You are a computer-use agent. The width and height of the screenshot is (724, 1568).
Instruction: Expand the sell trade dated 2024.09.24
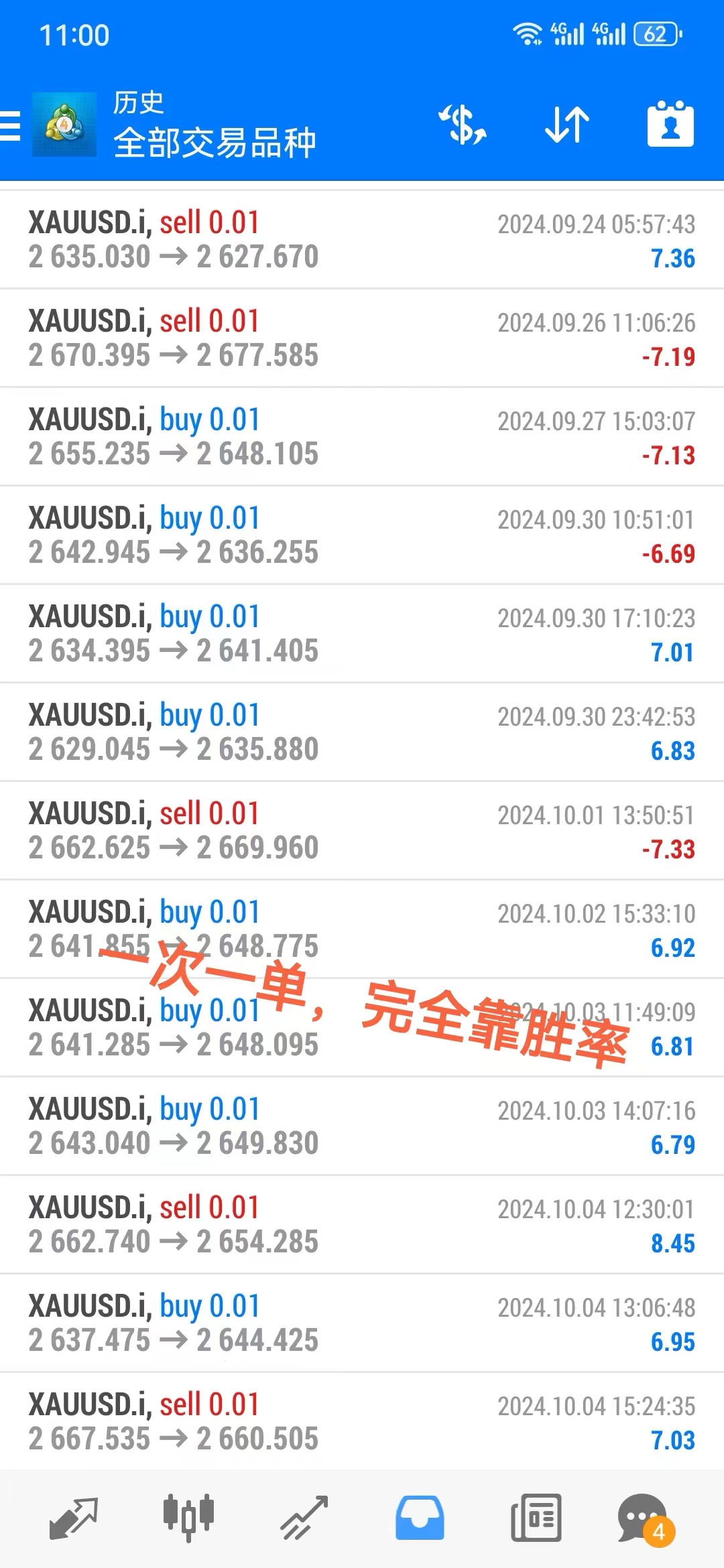click(x=362, y=239)
